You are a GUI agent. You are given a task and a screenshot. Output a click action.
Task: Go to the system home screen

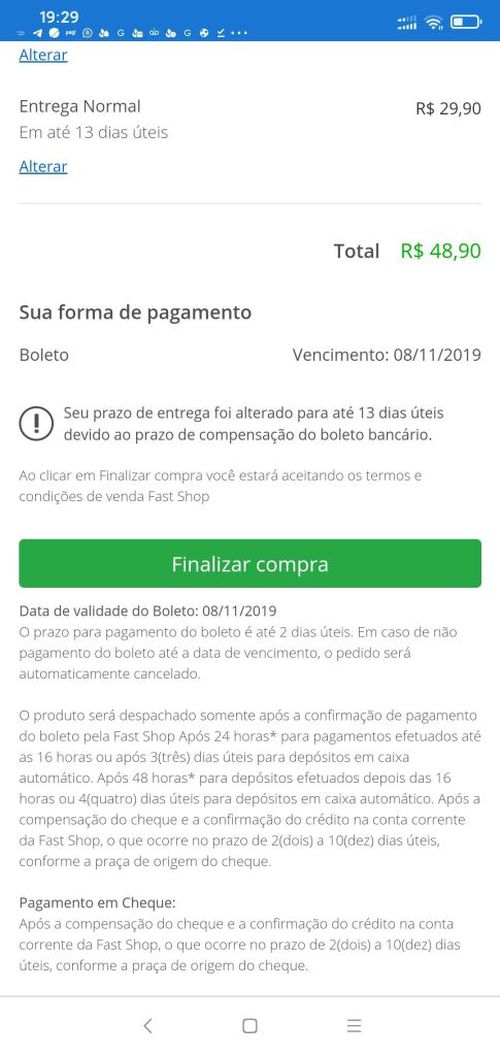(250, 1026)
